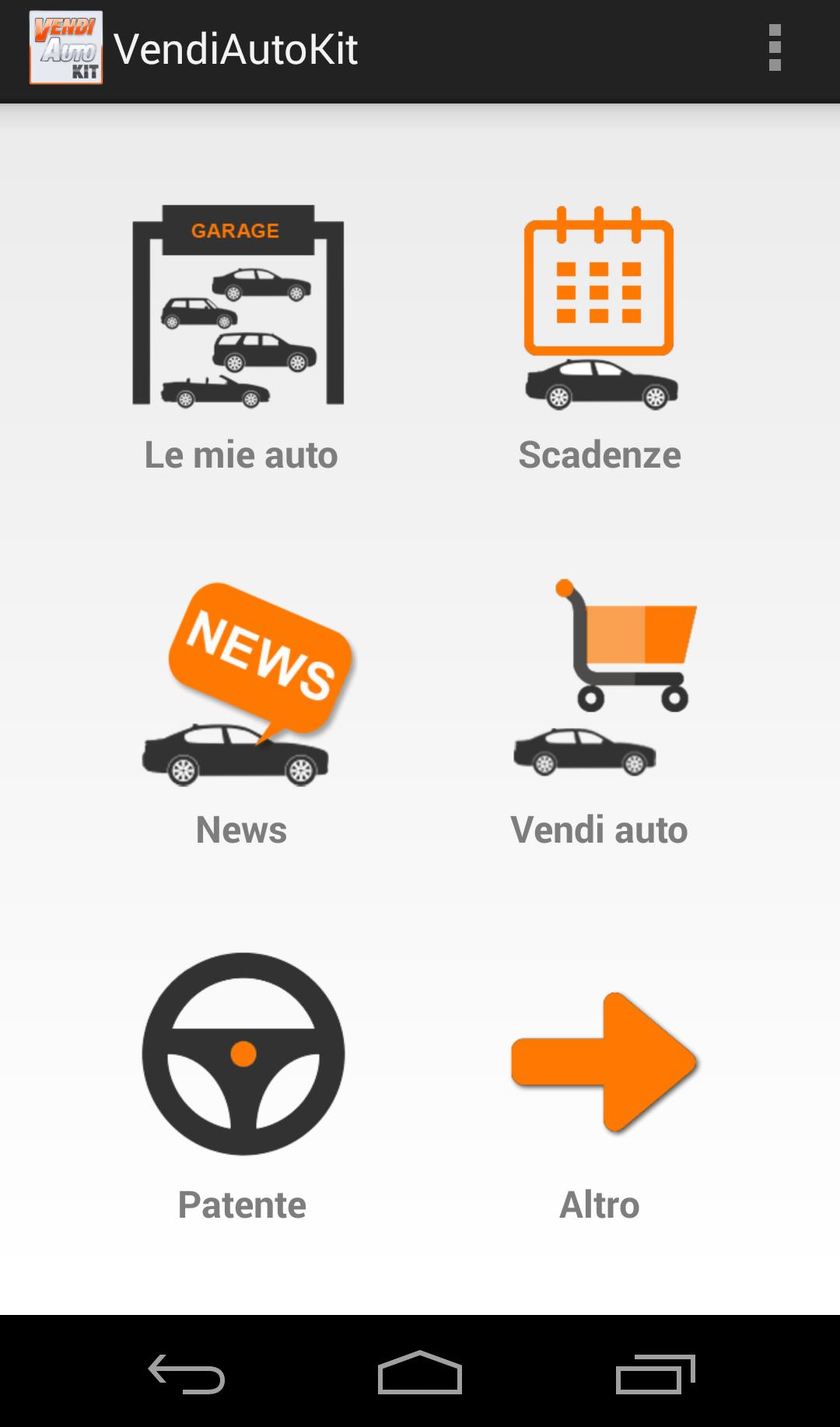Open Patente via the steering wheel icon
840x1427 pixels.
(241, 1054)
